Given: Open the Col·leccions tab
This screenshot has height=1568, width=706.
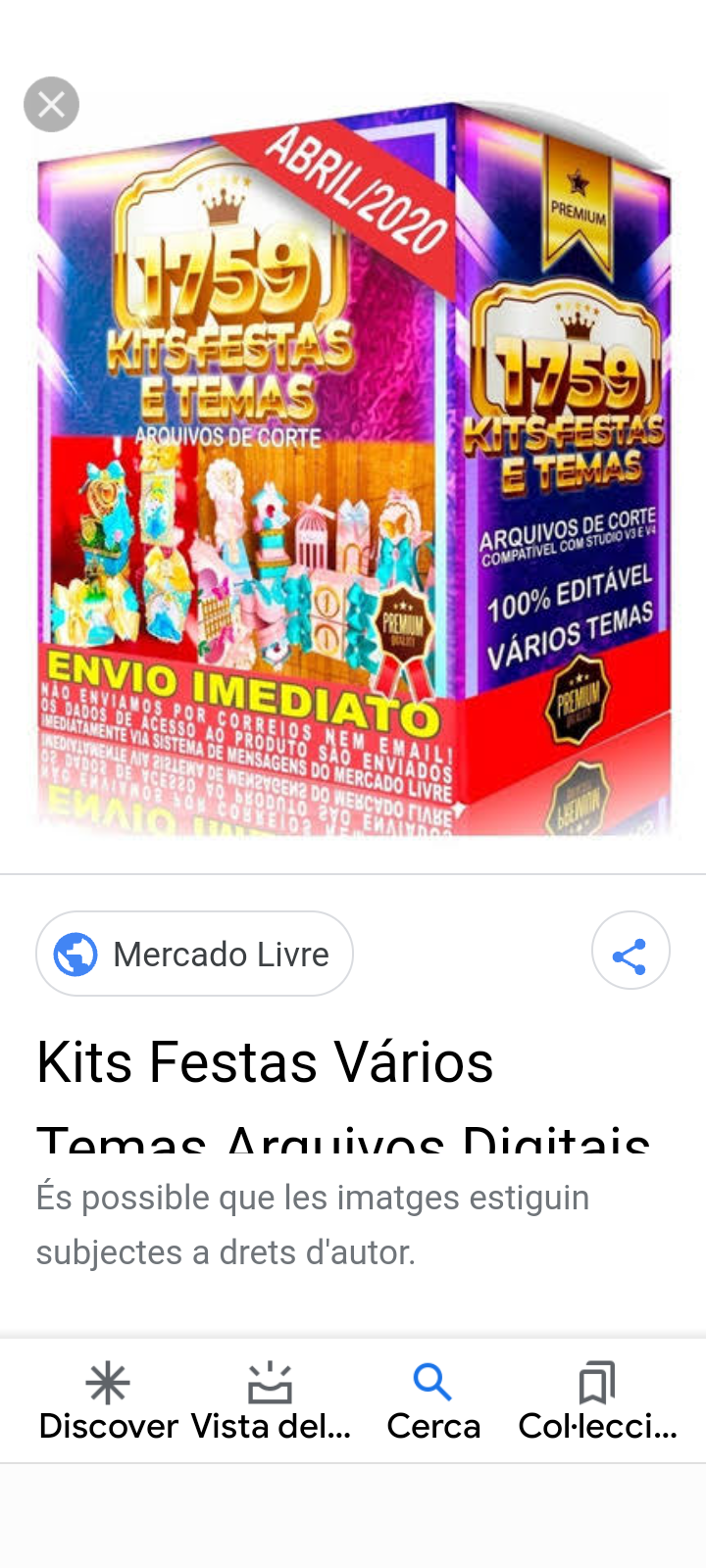Looking at the screenshot, I should 597,1401.
